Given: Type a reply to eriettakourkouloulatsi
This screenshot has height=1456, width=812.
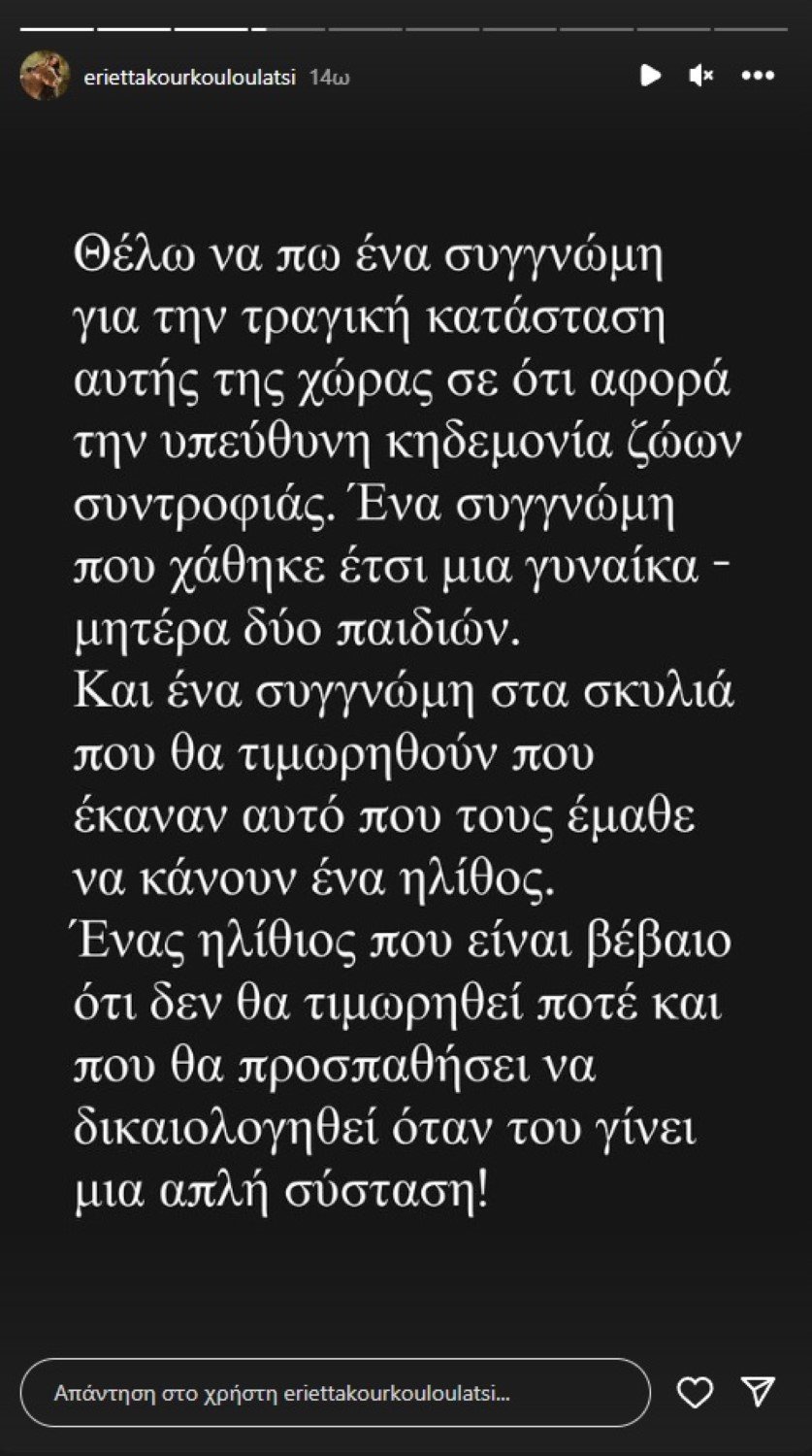Looking at the screenshot, I should point(335,1393).
